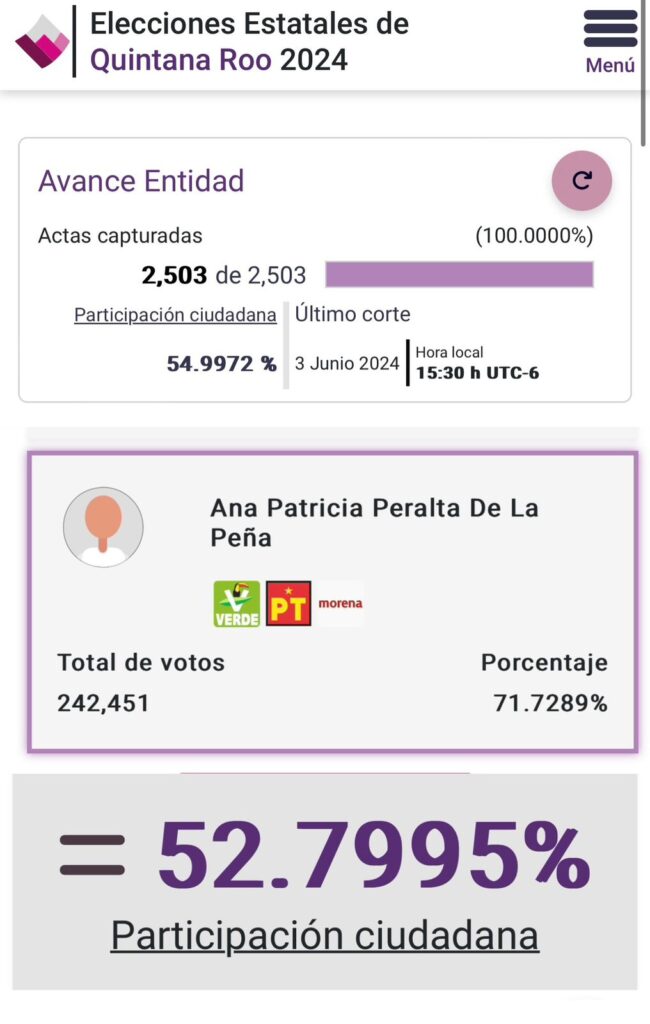
Task: Open Participación ciudadana link in Avance Entidad
Action: 175,315
